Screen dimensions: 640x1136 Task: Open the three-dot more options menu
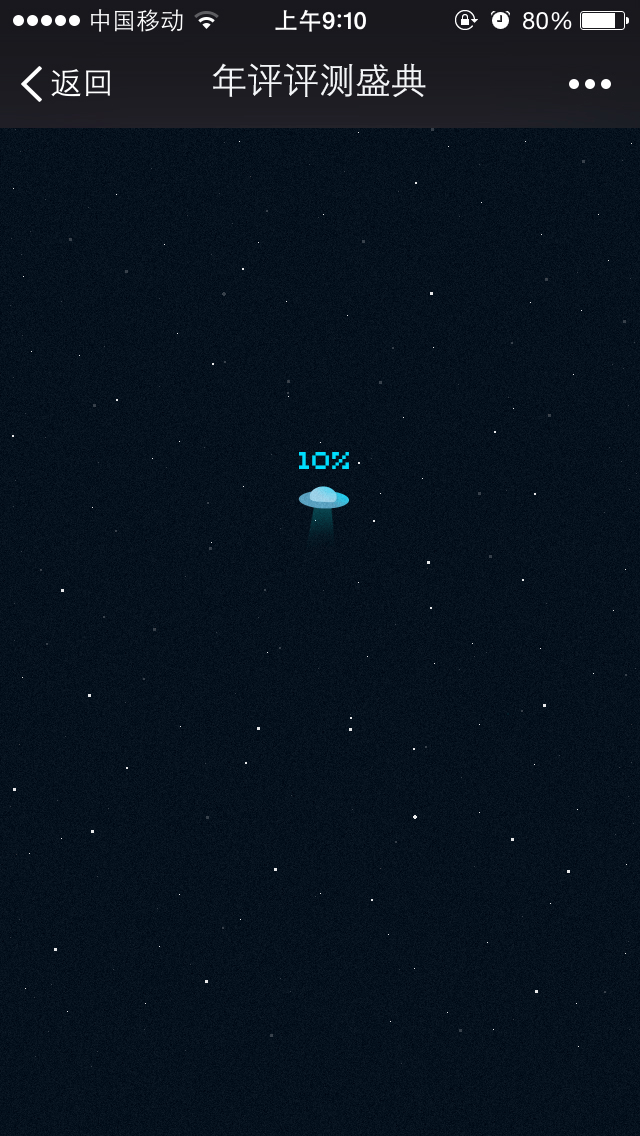[x=590, y=84]
